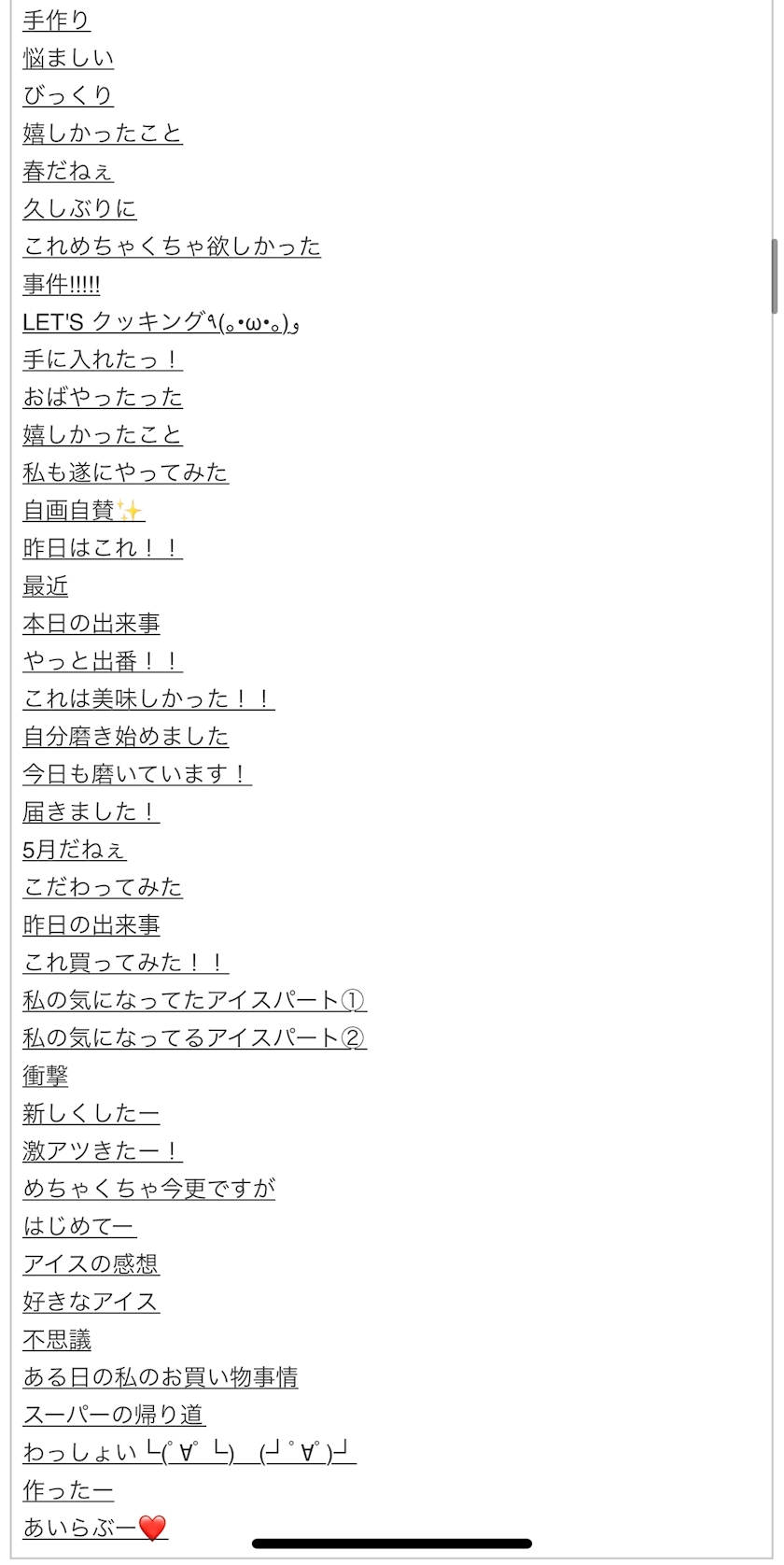The width and height of the screenshot is (784, 1565).
Task: Open the link 自分磨き始めました
Action: pyautogui.click(x=126, y=736)
